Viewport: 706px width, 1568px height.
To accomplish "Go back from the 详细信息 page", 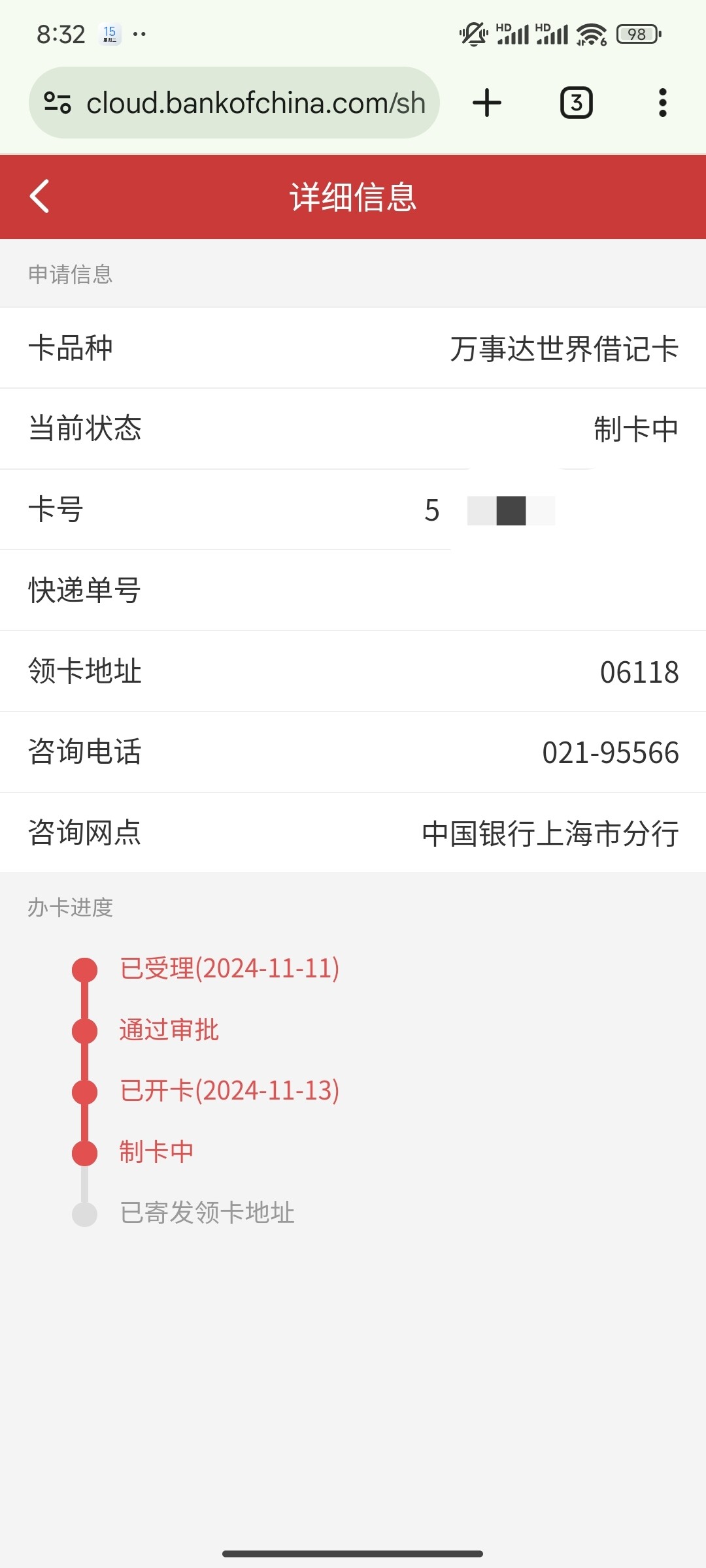I will coord(40,196).
